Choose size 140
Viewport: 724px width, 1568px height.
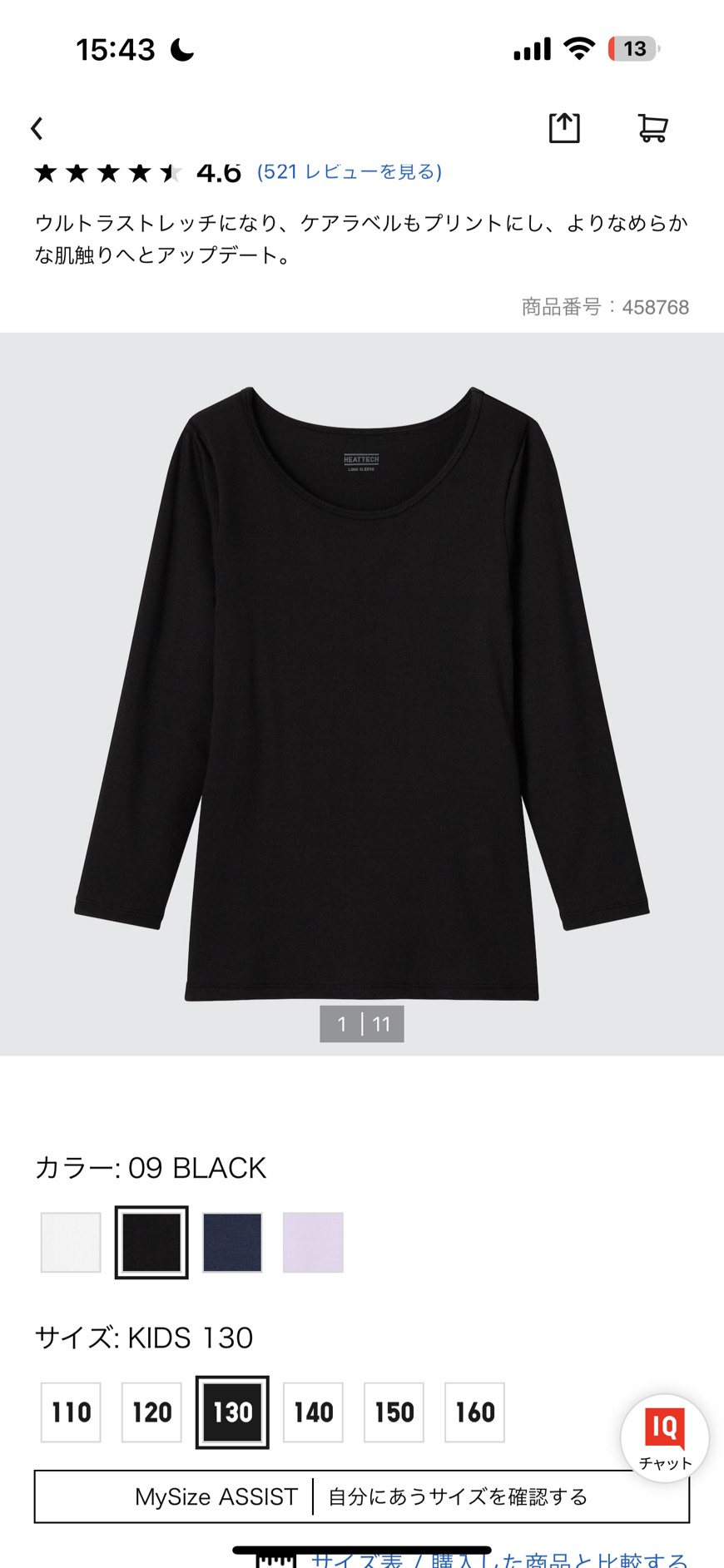(313, 1412)
